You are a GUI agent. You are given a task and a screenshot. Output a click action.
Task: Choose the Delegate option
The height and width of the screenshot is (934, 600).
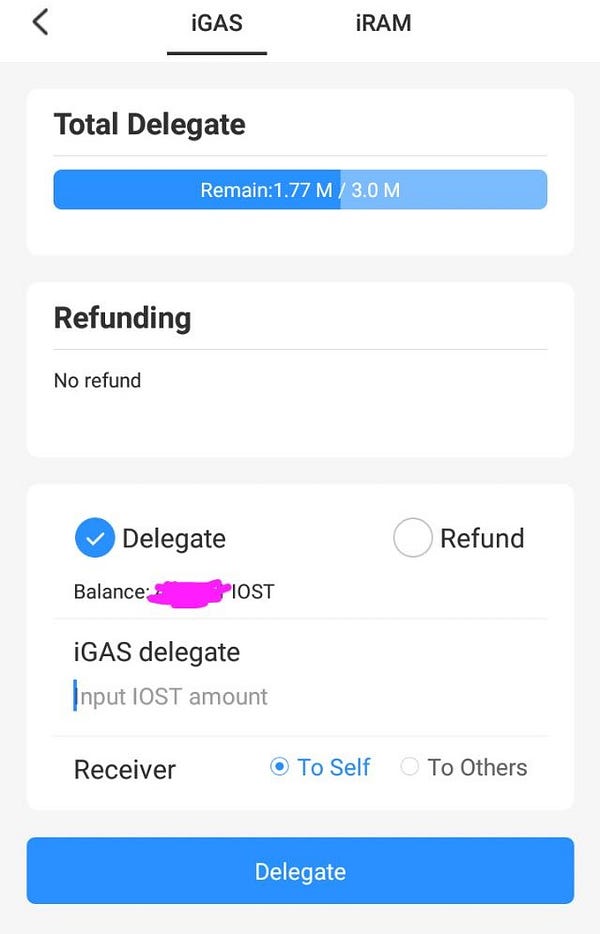(x=96, y=538)
